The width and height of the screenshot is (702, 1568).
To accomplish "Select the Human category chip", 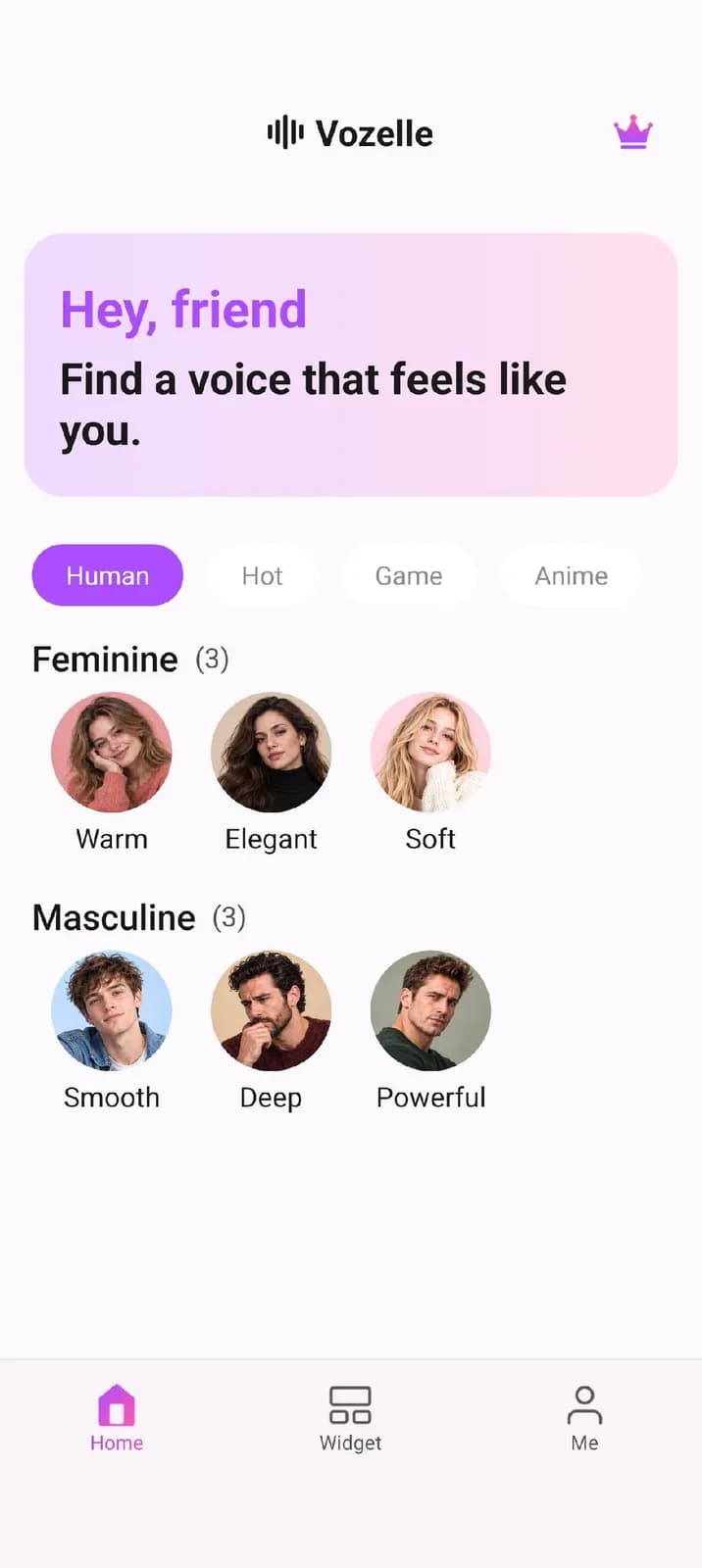I will point(108,575).
